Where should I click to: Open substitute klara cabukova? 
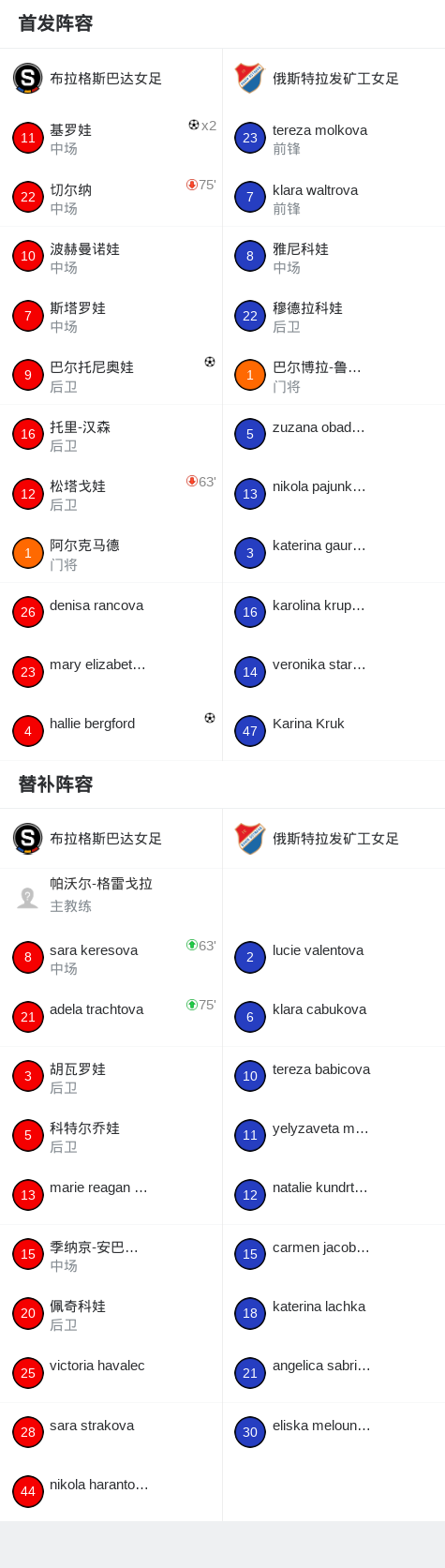[334, 1017]
